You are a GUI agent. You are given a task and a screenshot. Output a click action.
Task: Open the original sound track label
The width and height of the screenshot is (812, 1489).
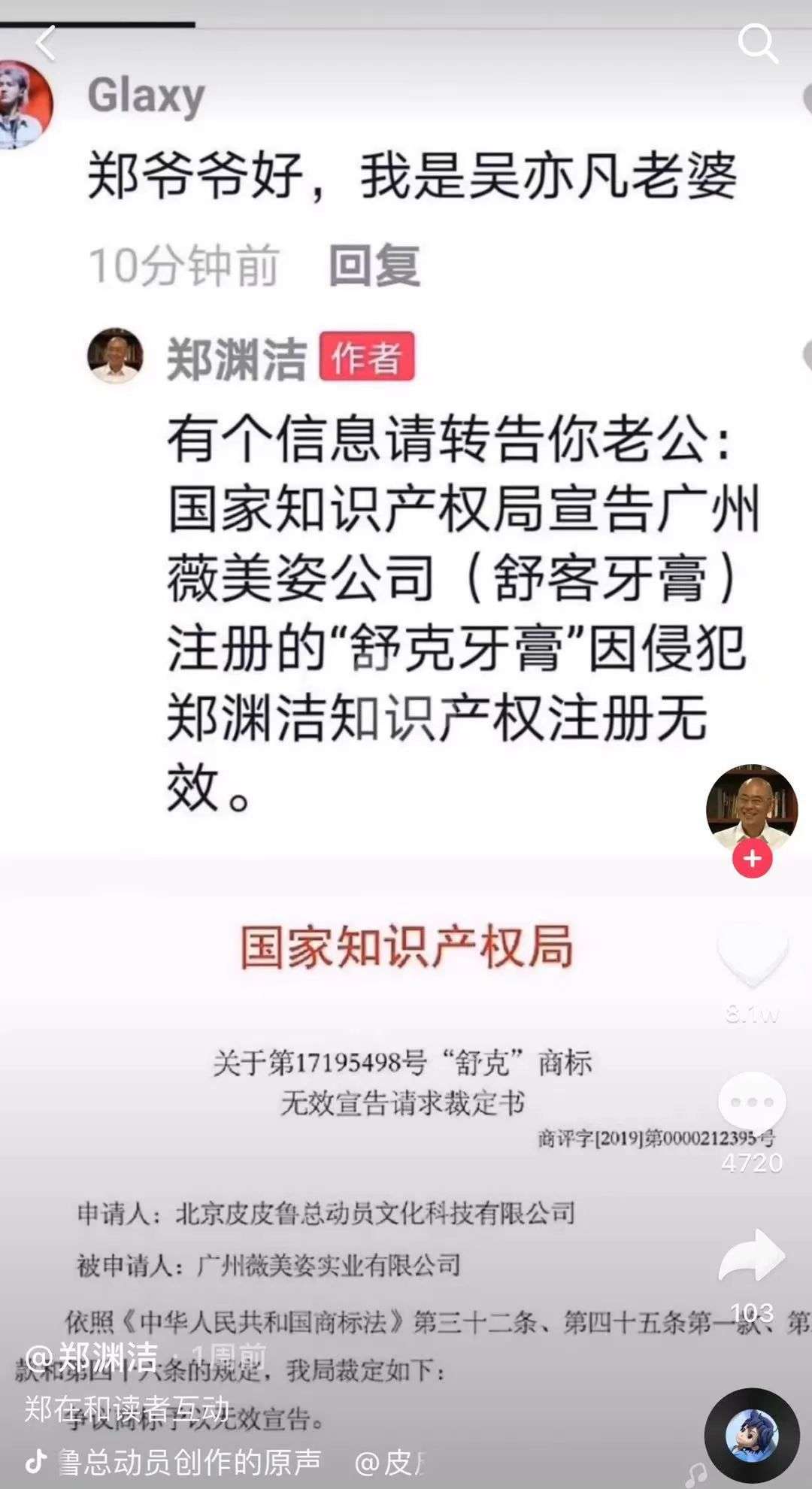click(x=188, y=1462)
